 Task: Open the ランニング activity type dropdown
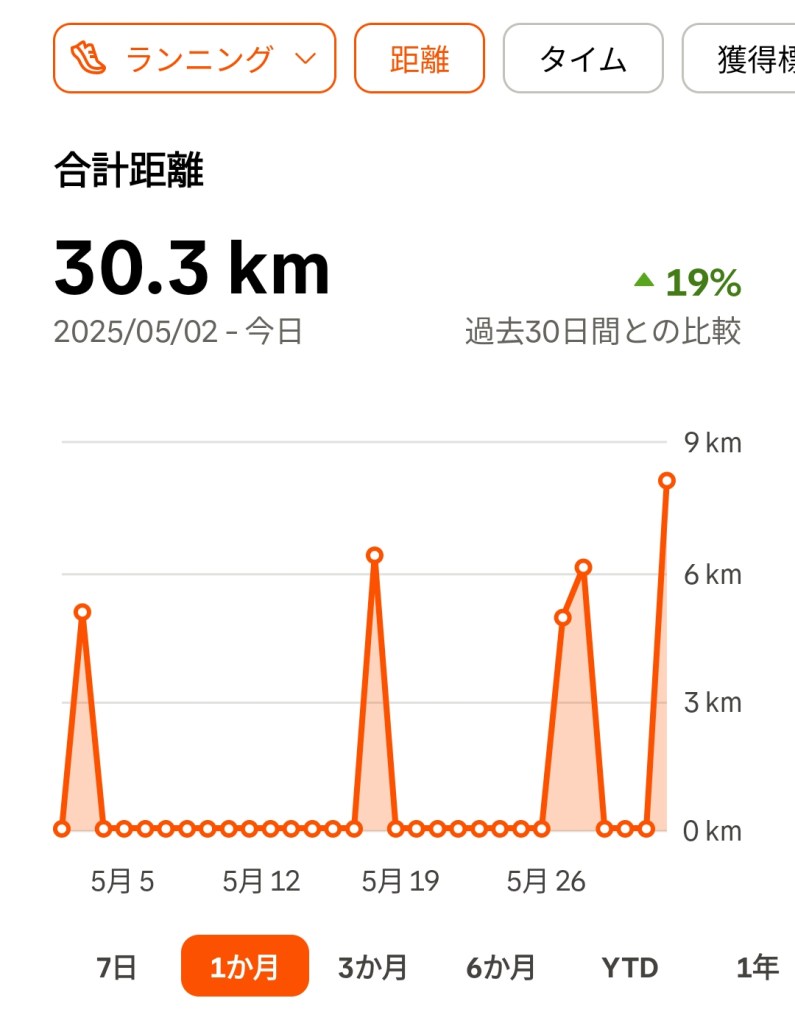[194, 59]
